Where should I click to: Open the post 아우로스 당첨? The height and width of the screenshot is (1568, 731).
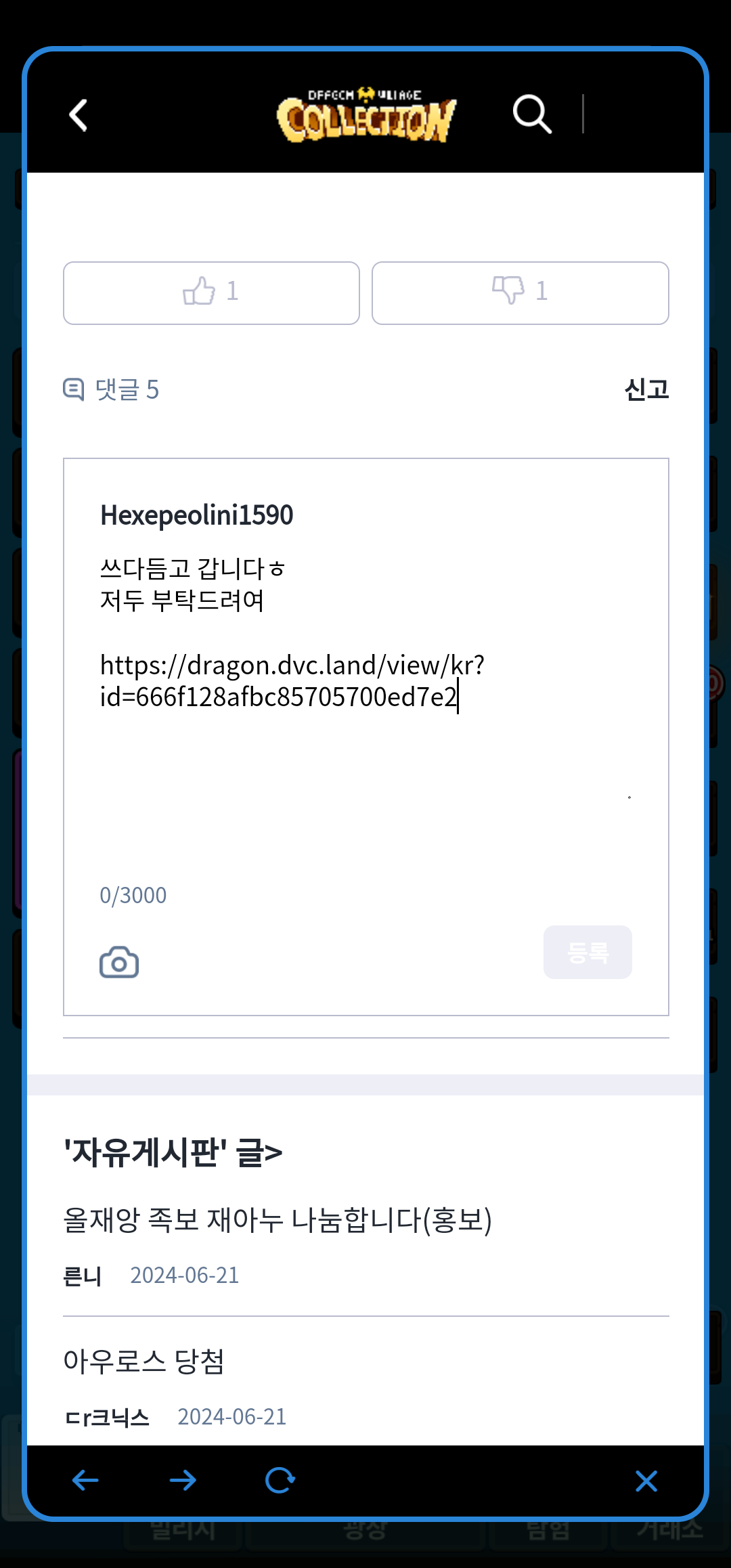pos(143,1361)
